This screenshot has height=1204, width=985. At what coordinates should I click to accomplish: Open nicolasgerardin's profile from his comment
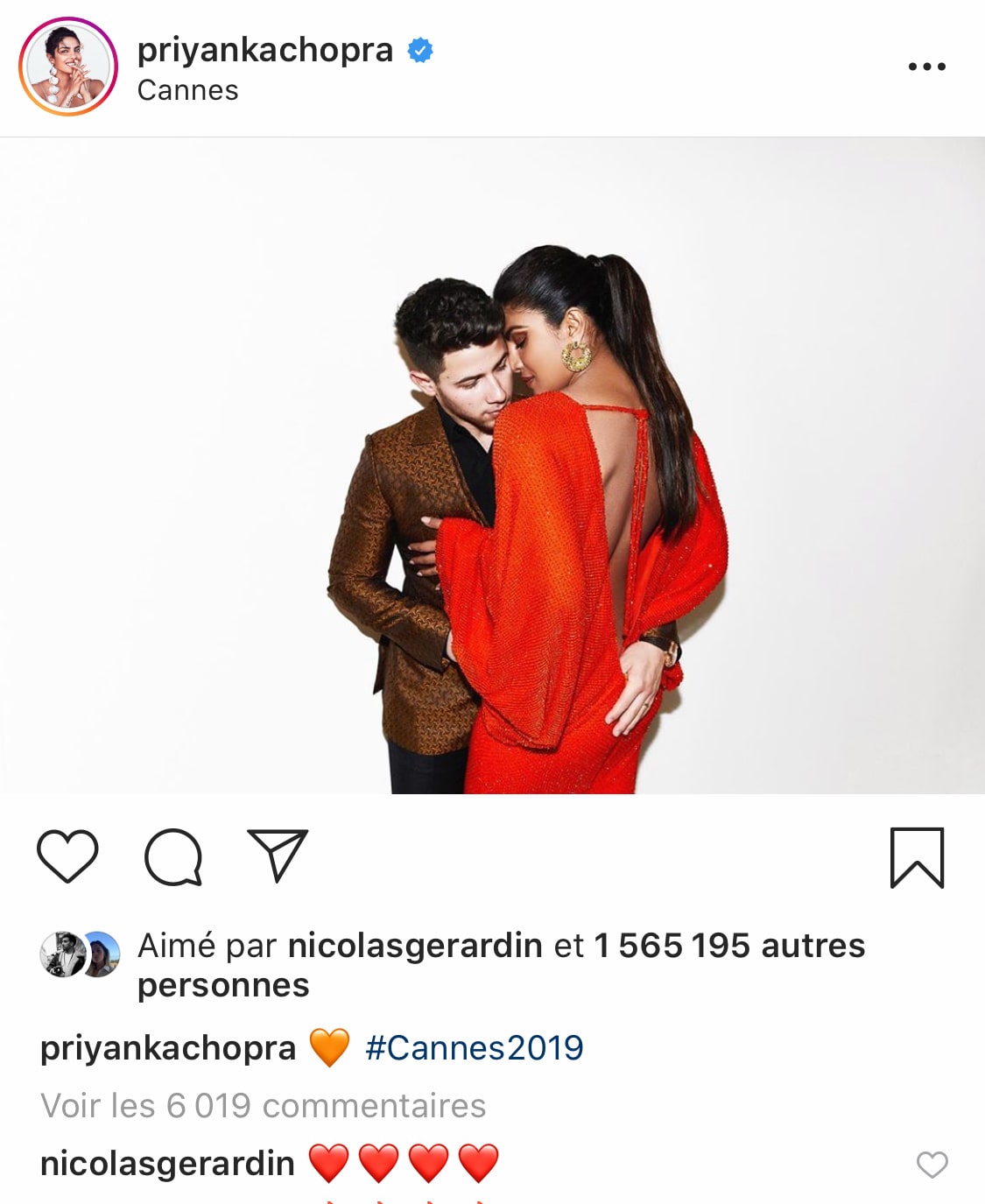tap(167, 1164)
